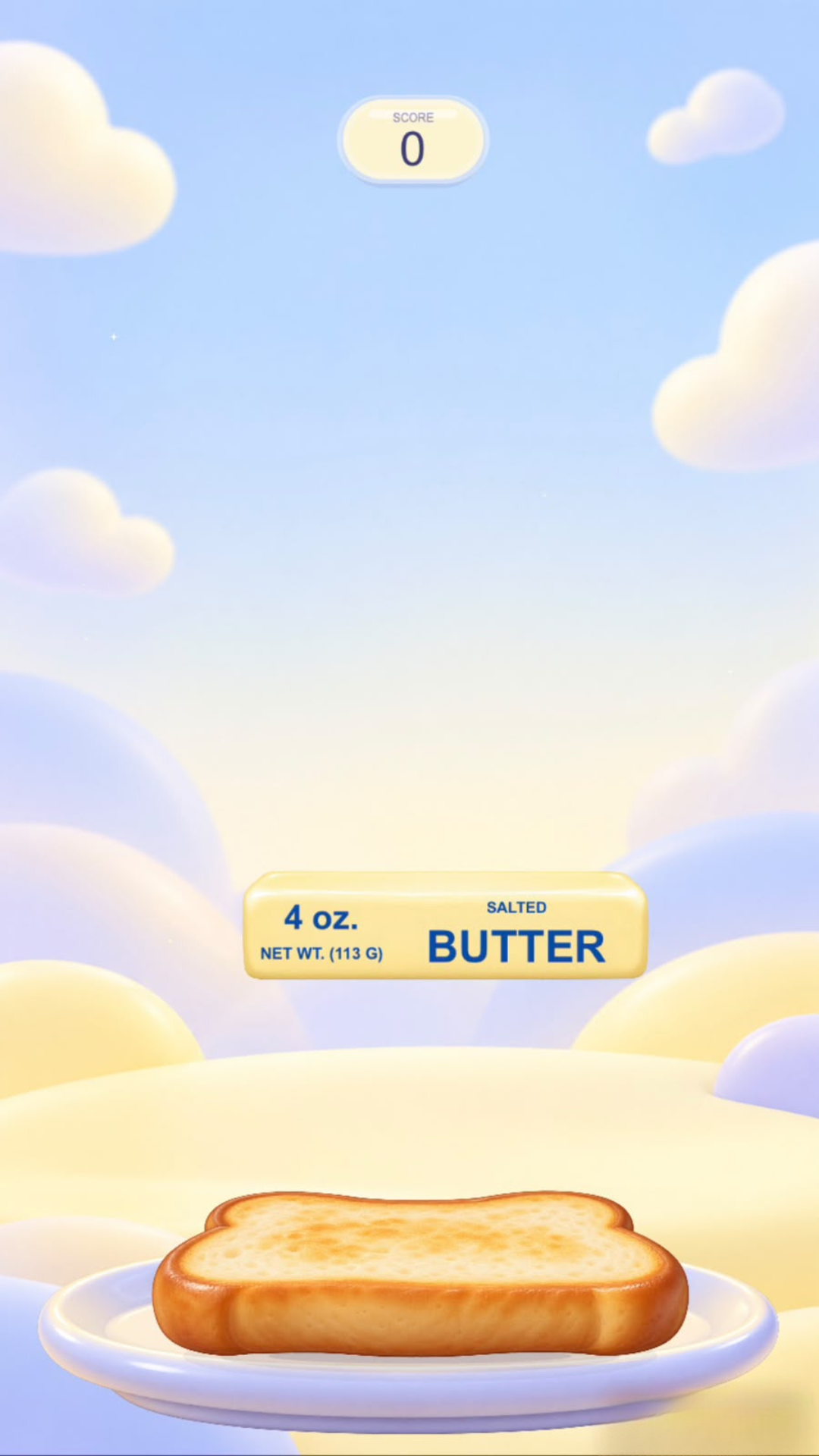Tap the salted butter stick
This screenshot has height=1456, width=819.
[x=445, y=925]
